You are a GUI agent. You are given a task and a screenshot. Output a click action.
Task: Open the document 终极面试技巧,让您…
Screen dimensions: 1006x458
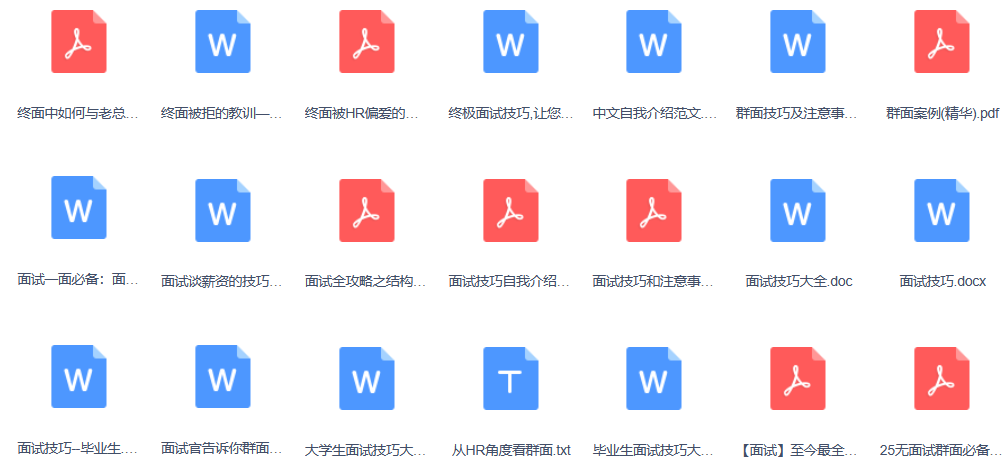[510, 42]
